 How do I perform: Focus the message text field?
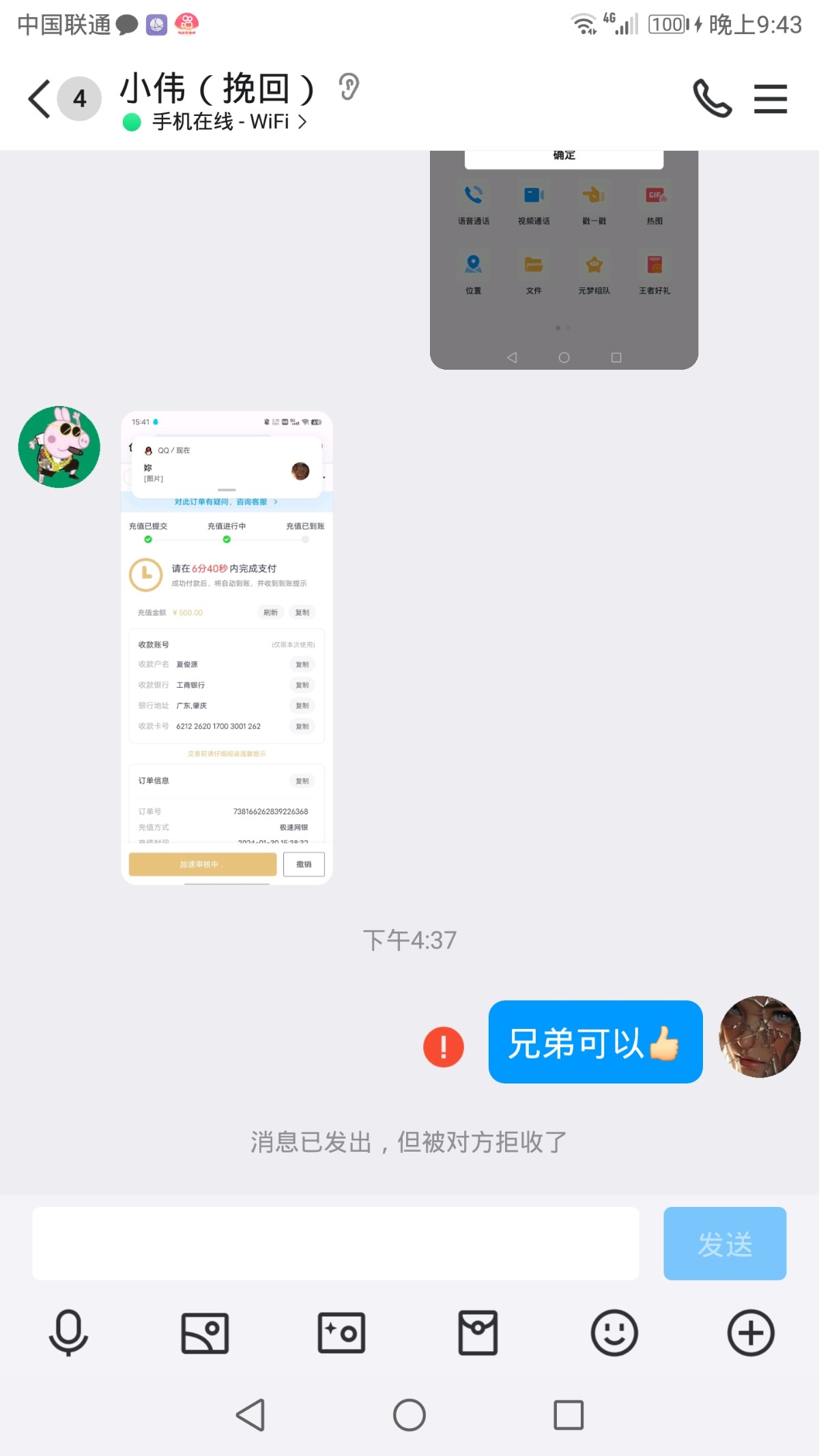[336, 1243]
